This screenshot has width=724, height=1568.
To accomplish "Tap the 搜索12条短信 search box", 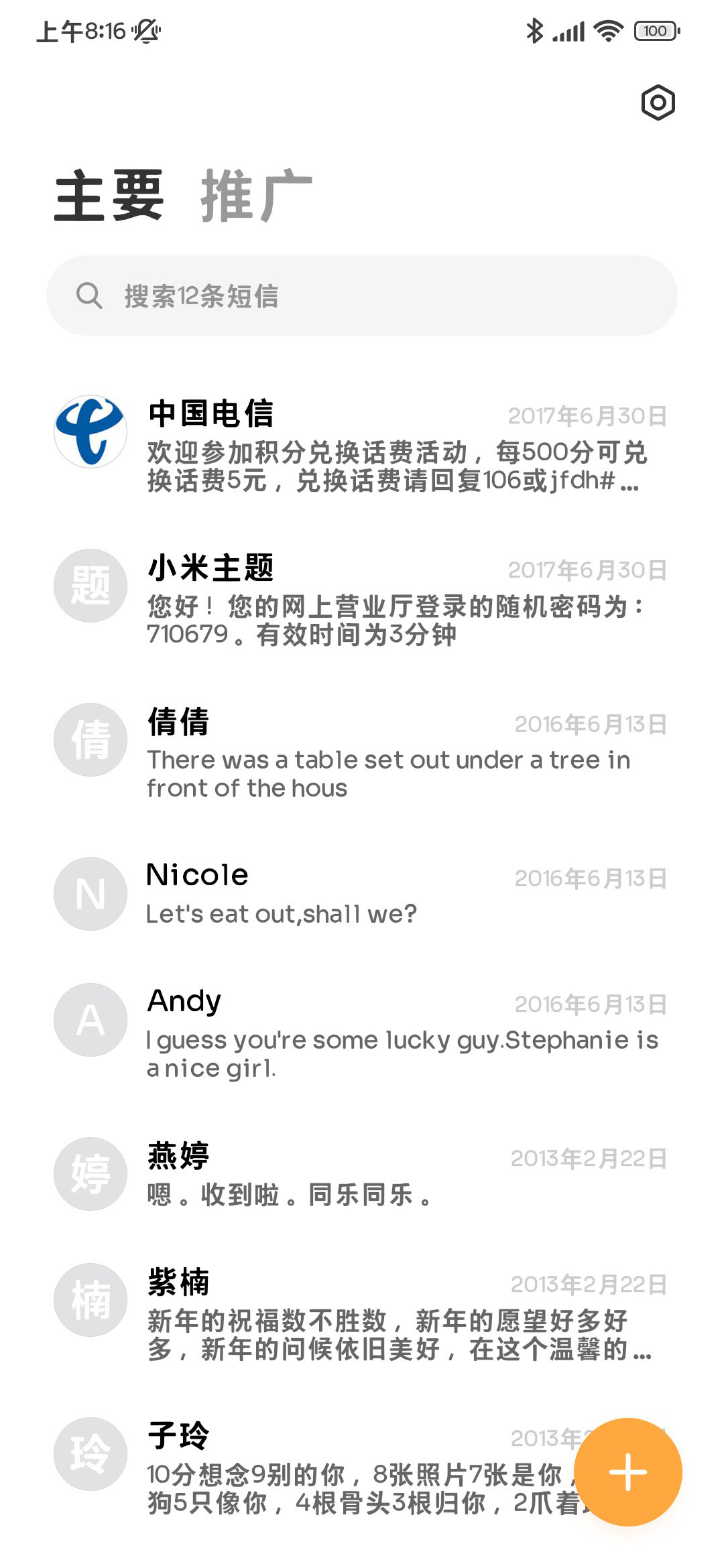I will tap(362, 296).
